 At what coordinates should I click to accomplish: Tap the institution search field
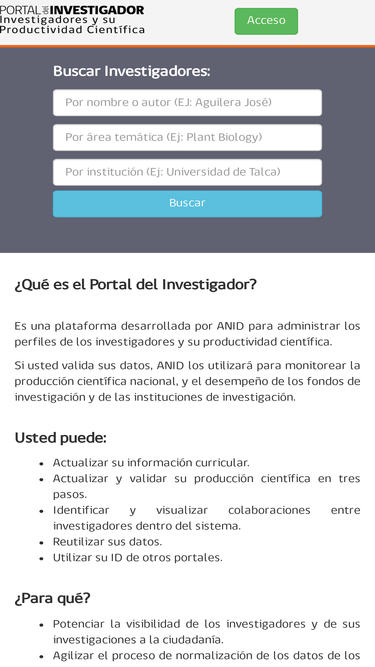(187, 172)
